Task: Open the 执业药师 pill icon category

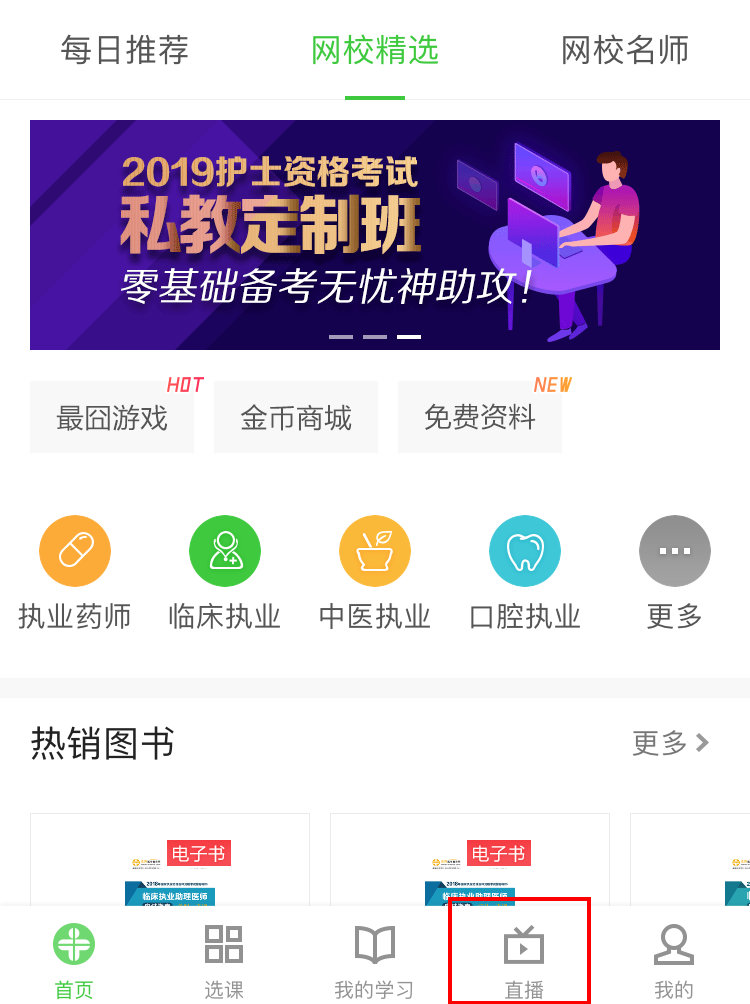Action: 75,550
